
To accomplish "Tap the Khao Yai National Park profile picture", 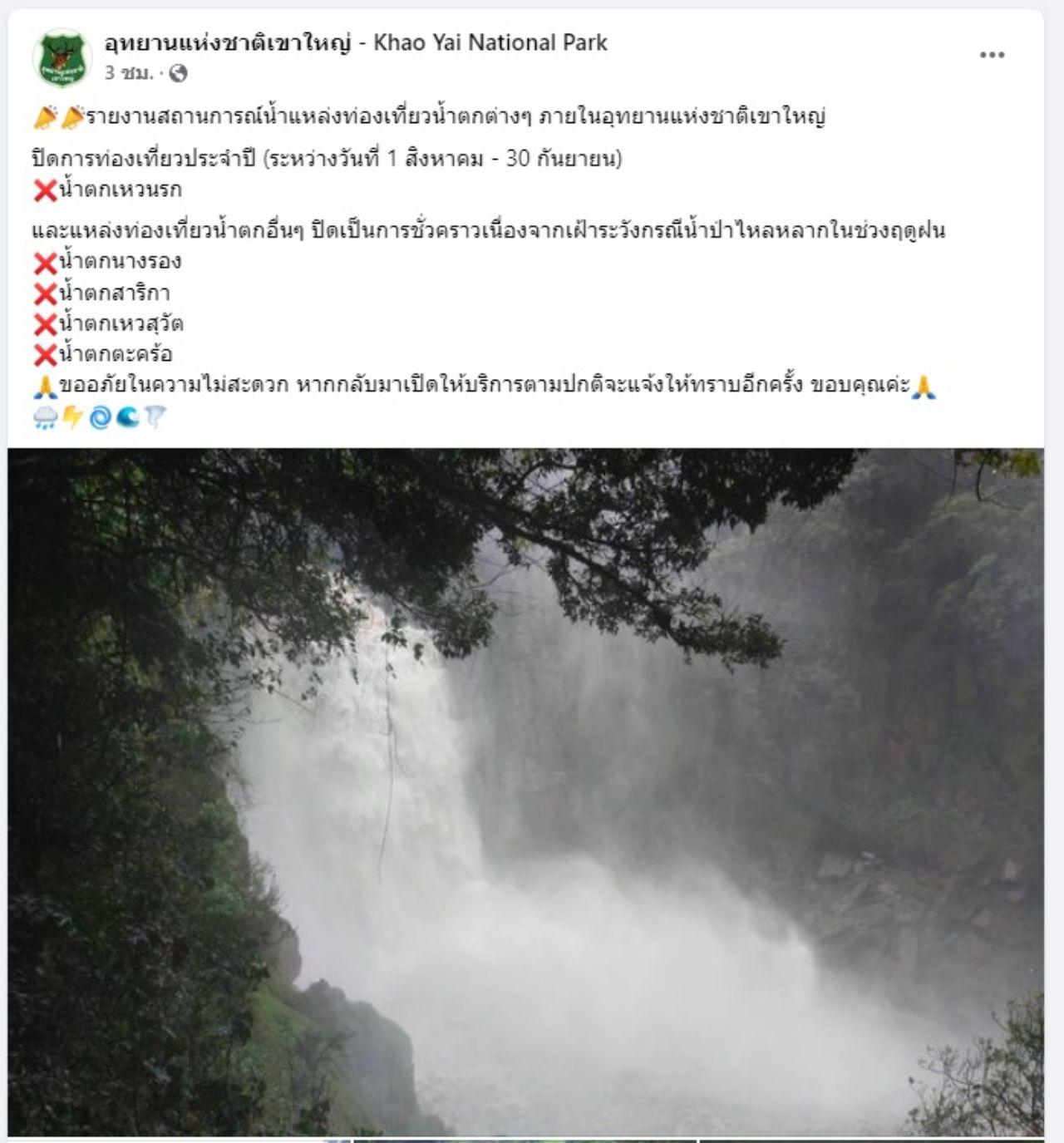I will pos(62,58).
